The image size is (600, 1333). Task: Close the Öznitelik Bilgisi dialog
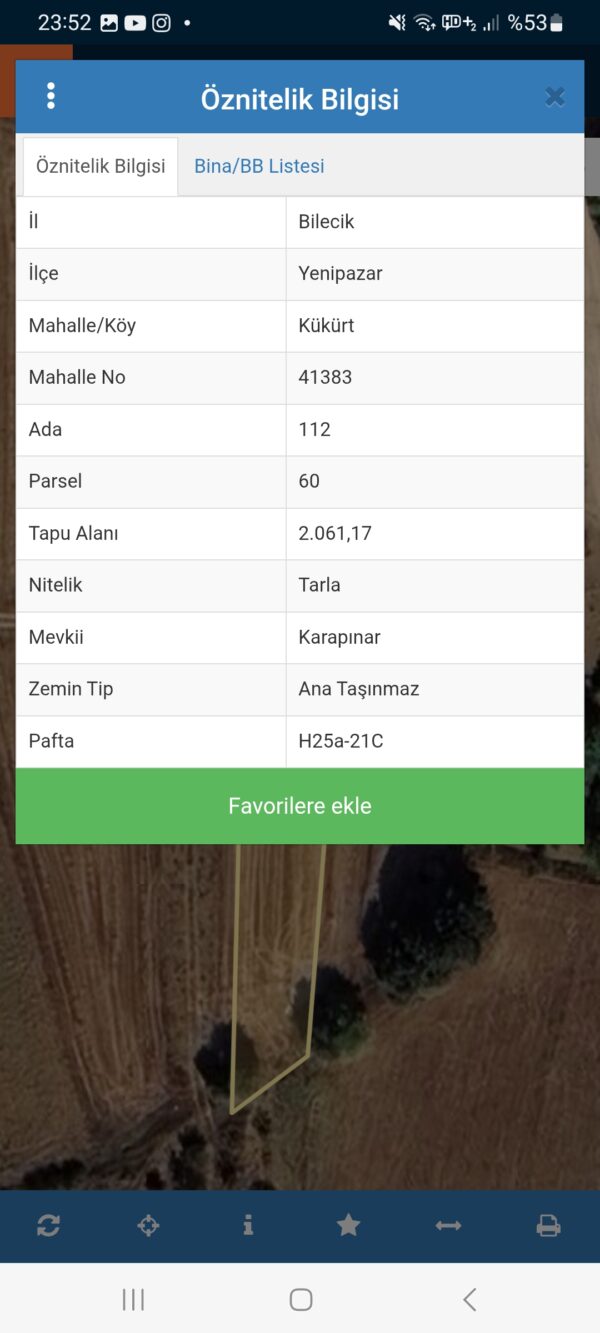click(555, 97)
